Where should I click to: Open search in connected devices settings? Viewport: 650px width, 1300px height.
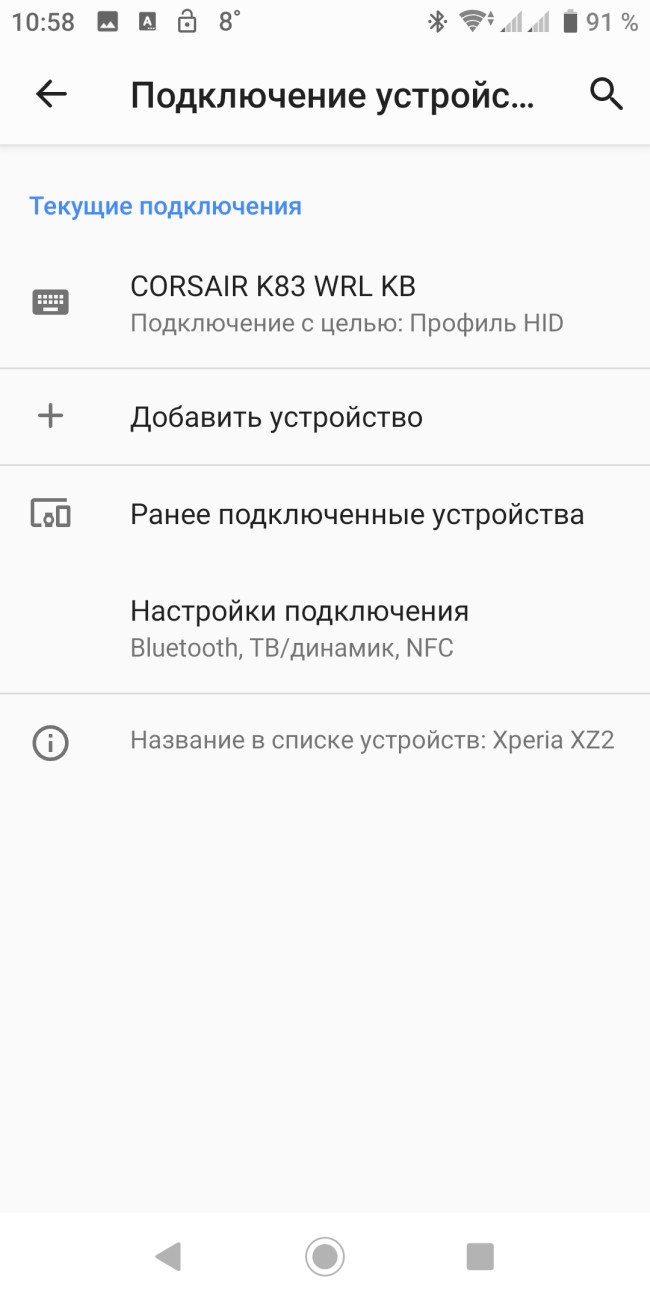coord(606,94)
